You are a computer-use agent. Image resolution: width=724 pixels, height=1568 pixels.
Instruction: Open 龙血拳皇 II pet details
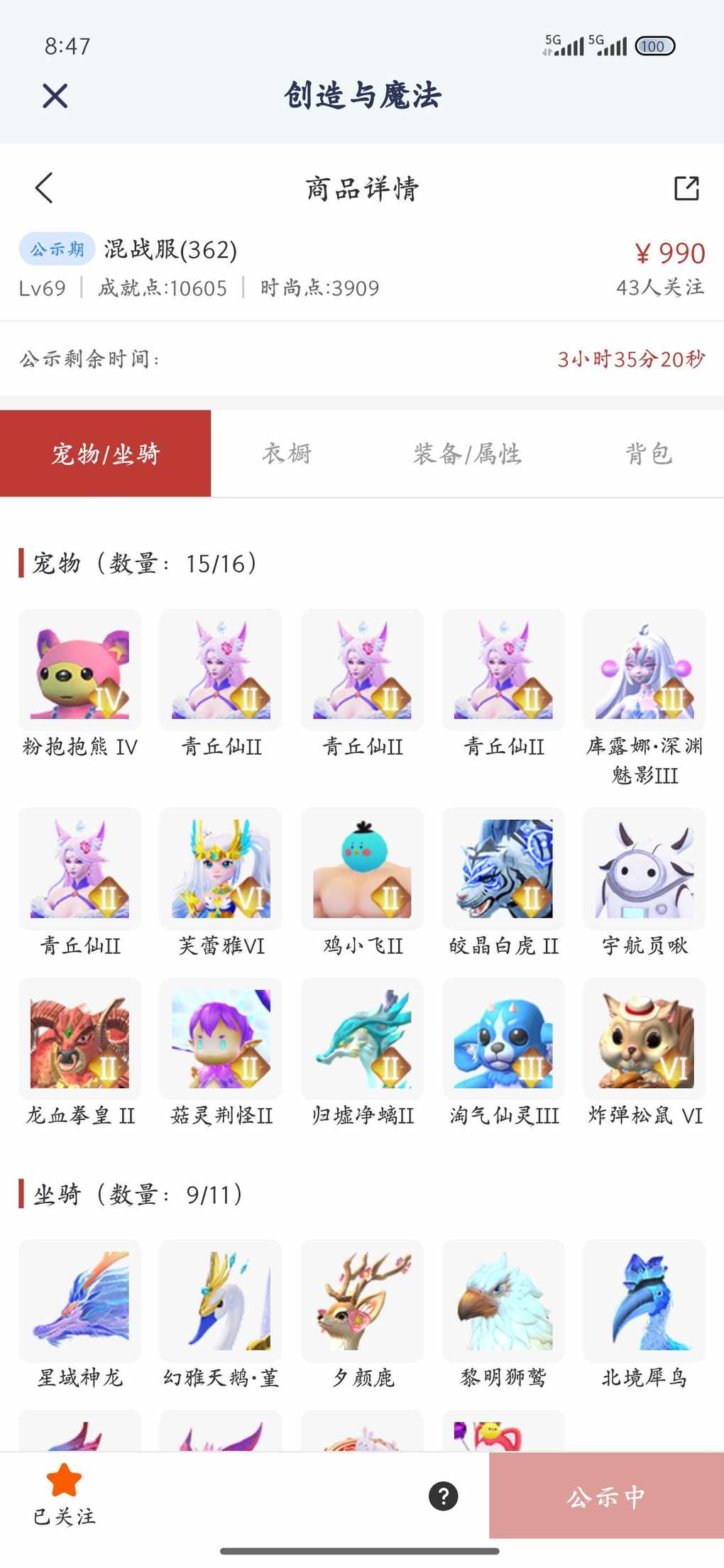(x=79, y=1038)
